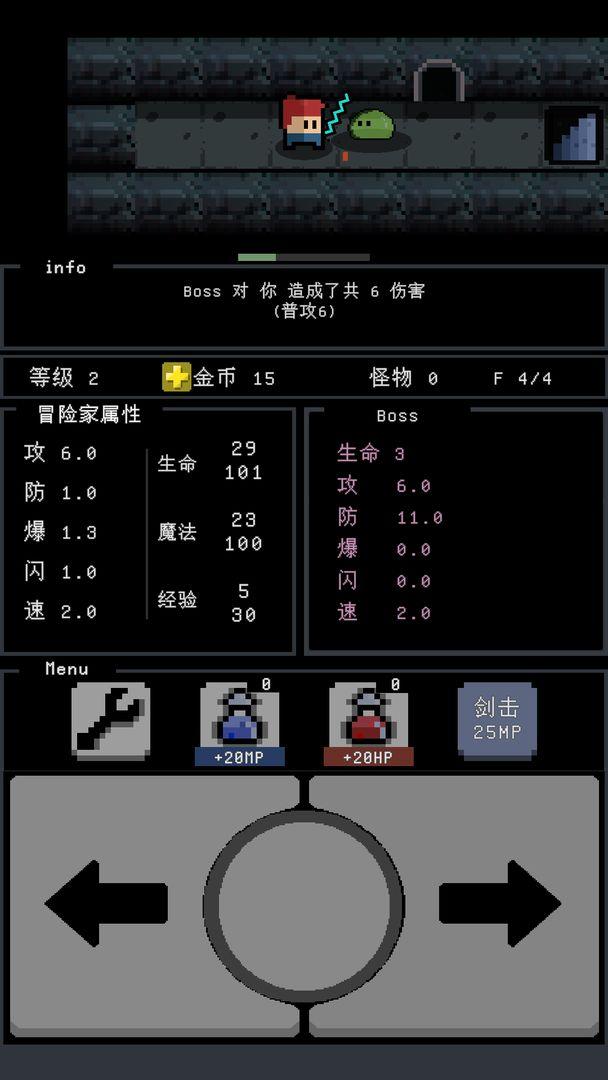The image size is (608, 1080).
Task: Move the hero with the right arrow
Action: coord(500,902)
